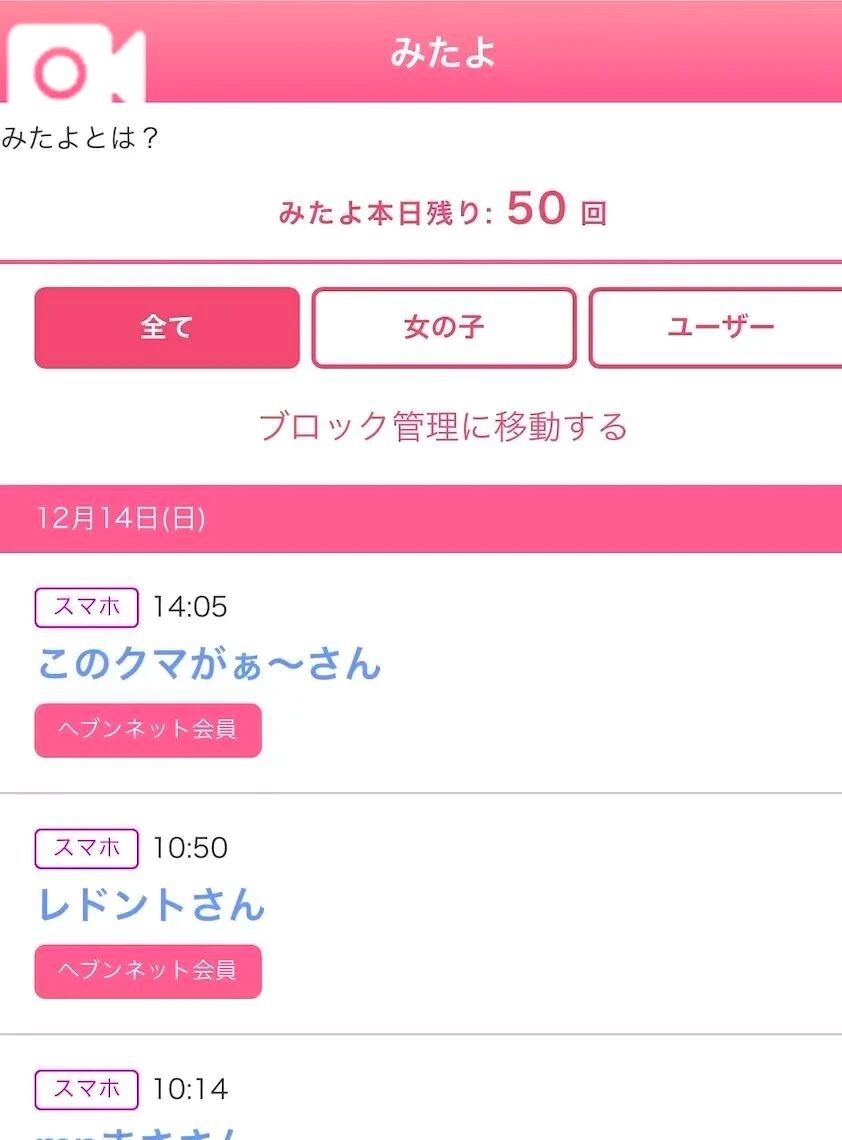Click the ヘブンネット会員 badge under このクマがぁ〜さん

(x=147, y=730)
